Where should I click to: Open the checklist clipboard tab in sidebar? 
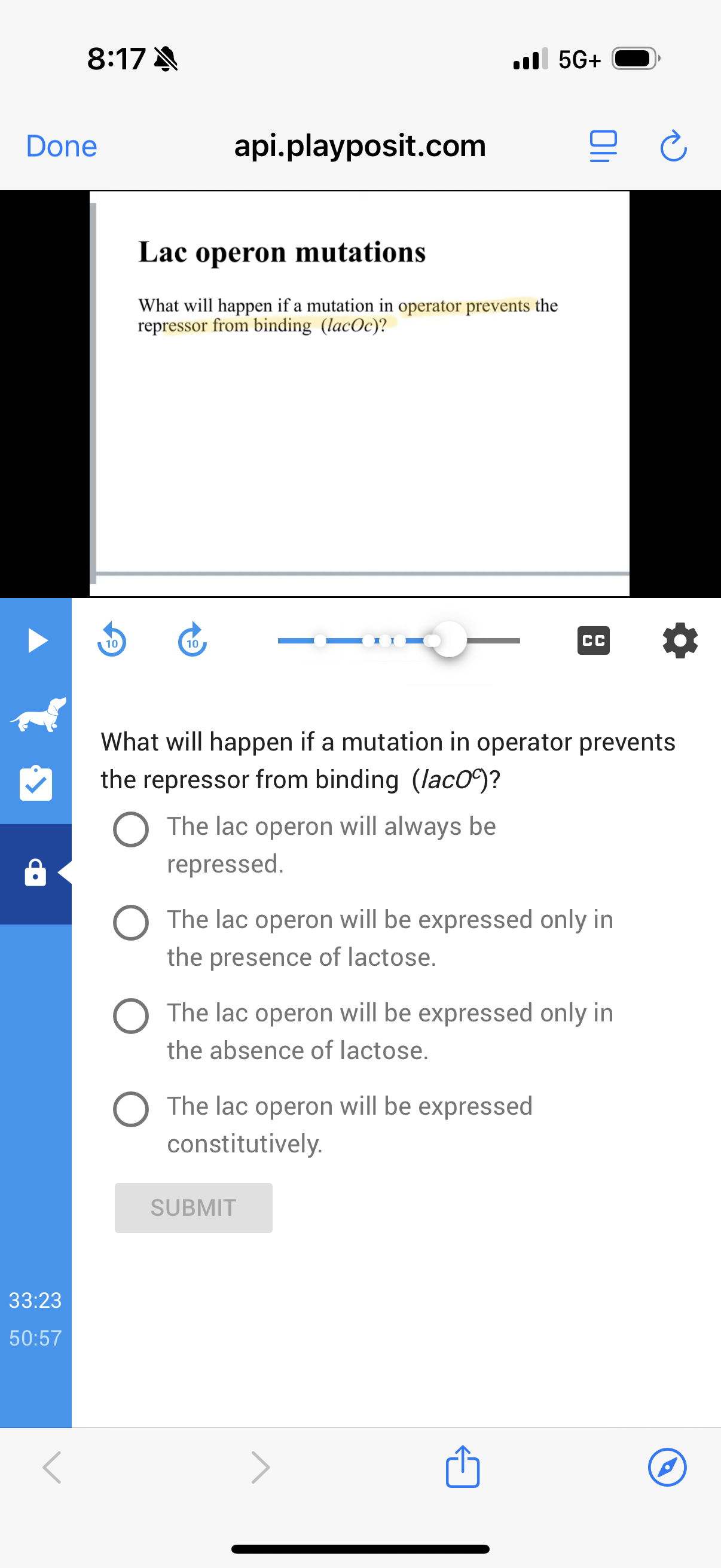click(36, 783)
